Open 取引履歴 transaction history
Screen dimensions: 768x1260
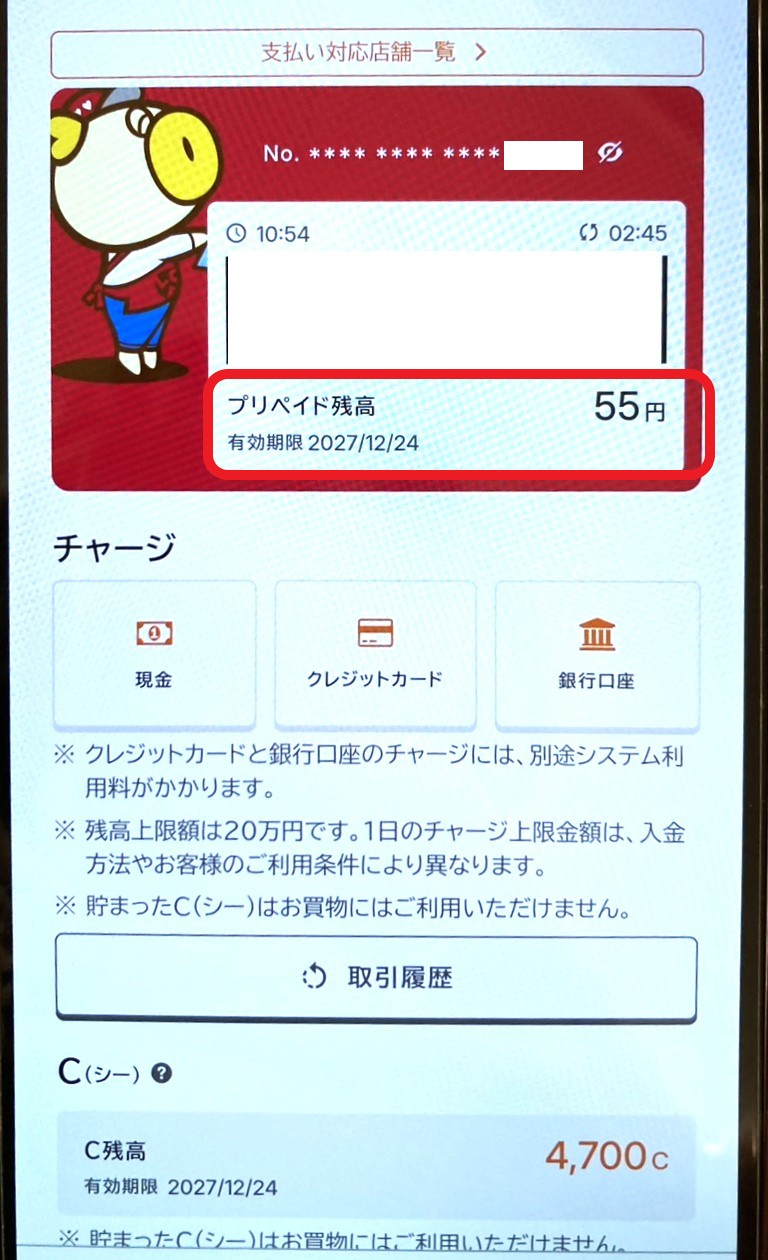point(376,977)
